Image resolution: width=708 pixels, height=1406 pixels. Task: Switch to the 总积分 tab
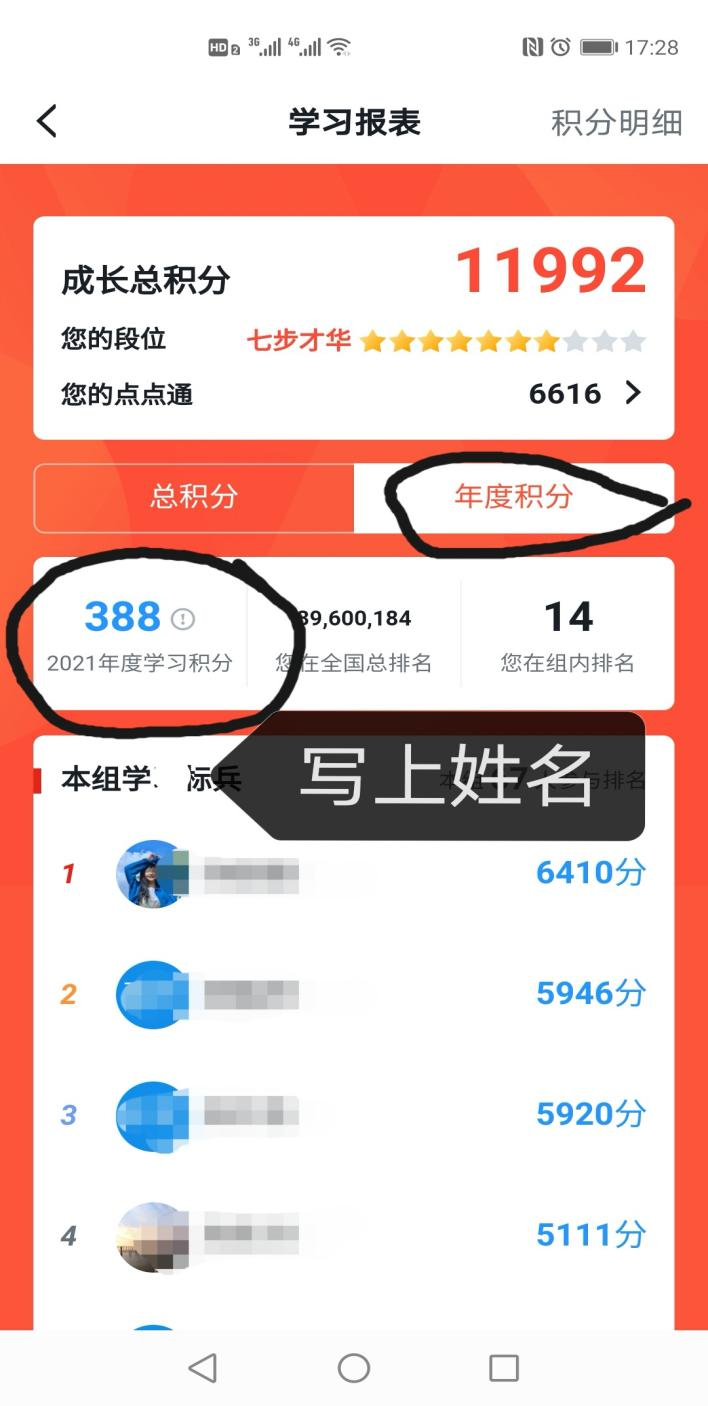[x=194, y=497]
